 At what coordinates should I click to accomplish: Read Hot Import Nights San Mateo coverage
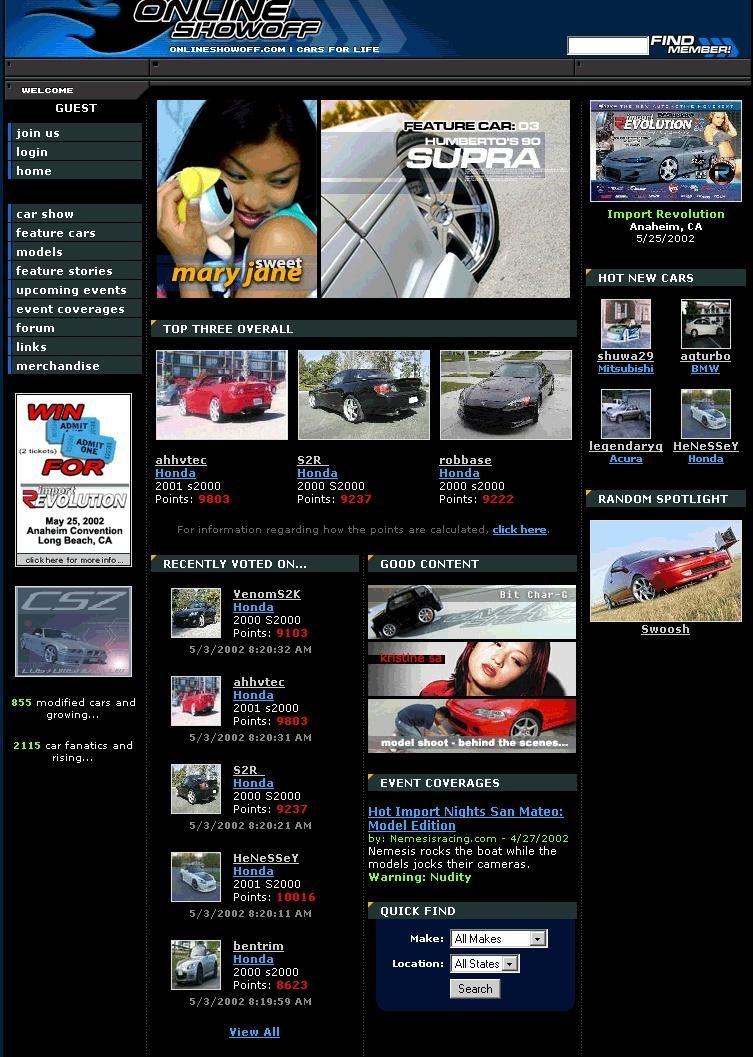[465, 818]
